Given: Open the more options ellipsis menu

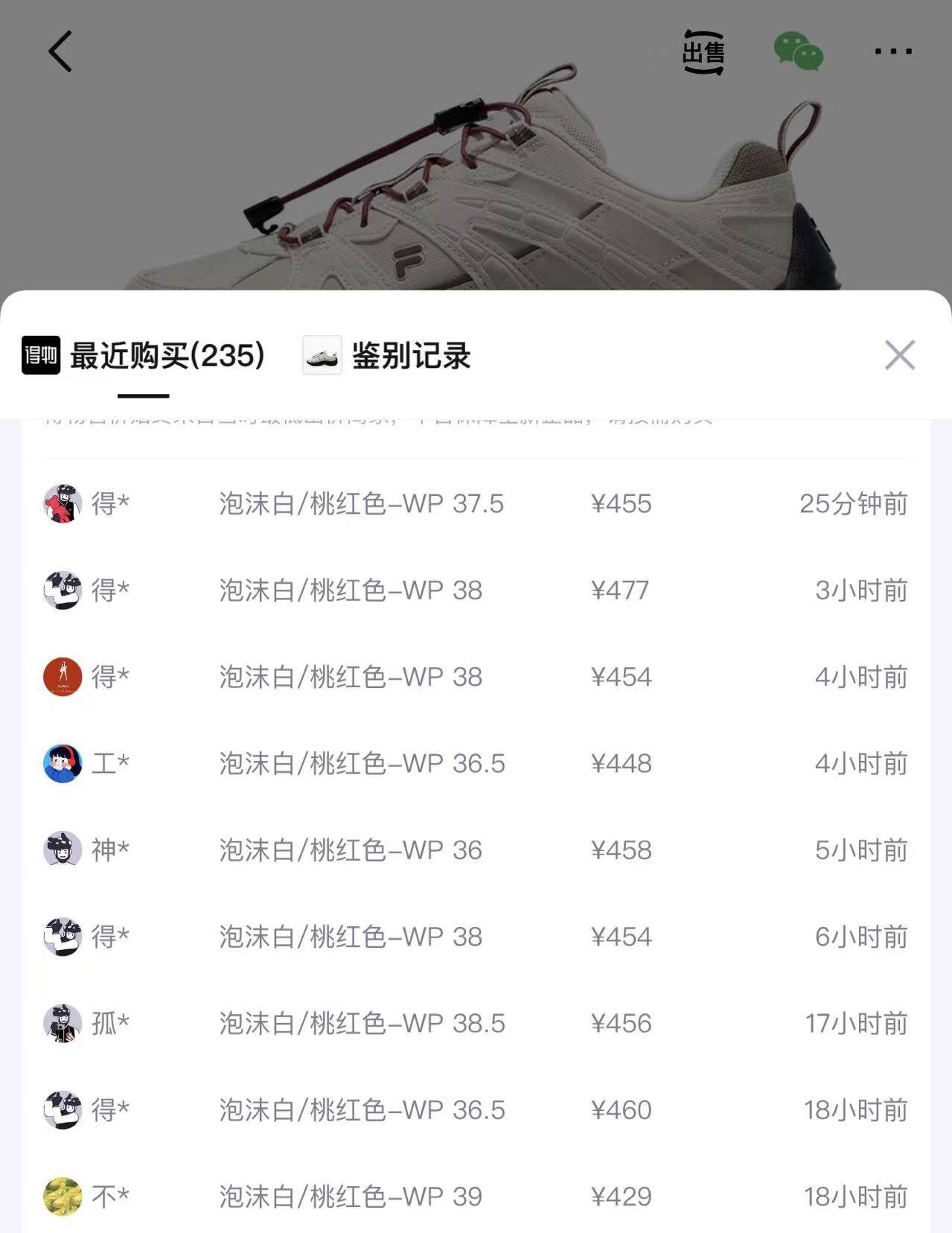Looking at the screenshot, I should [892, 51].
